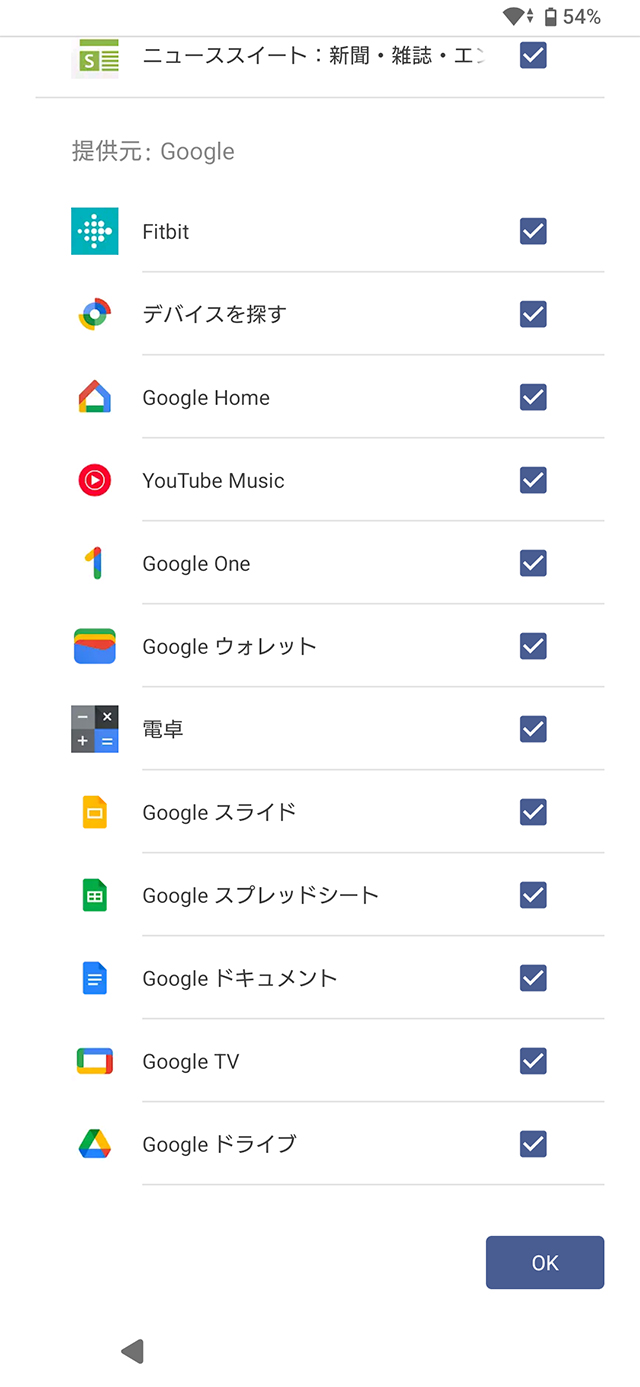The image size is (640, 1387).
Task: Uncheck the ニューススイート checkbox
Action: tap(533, 55)
